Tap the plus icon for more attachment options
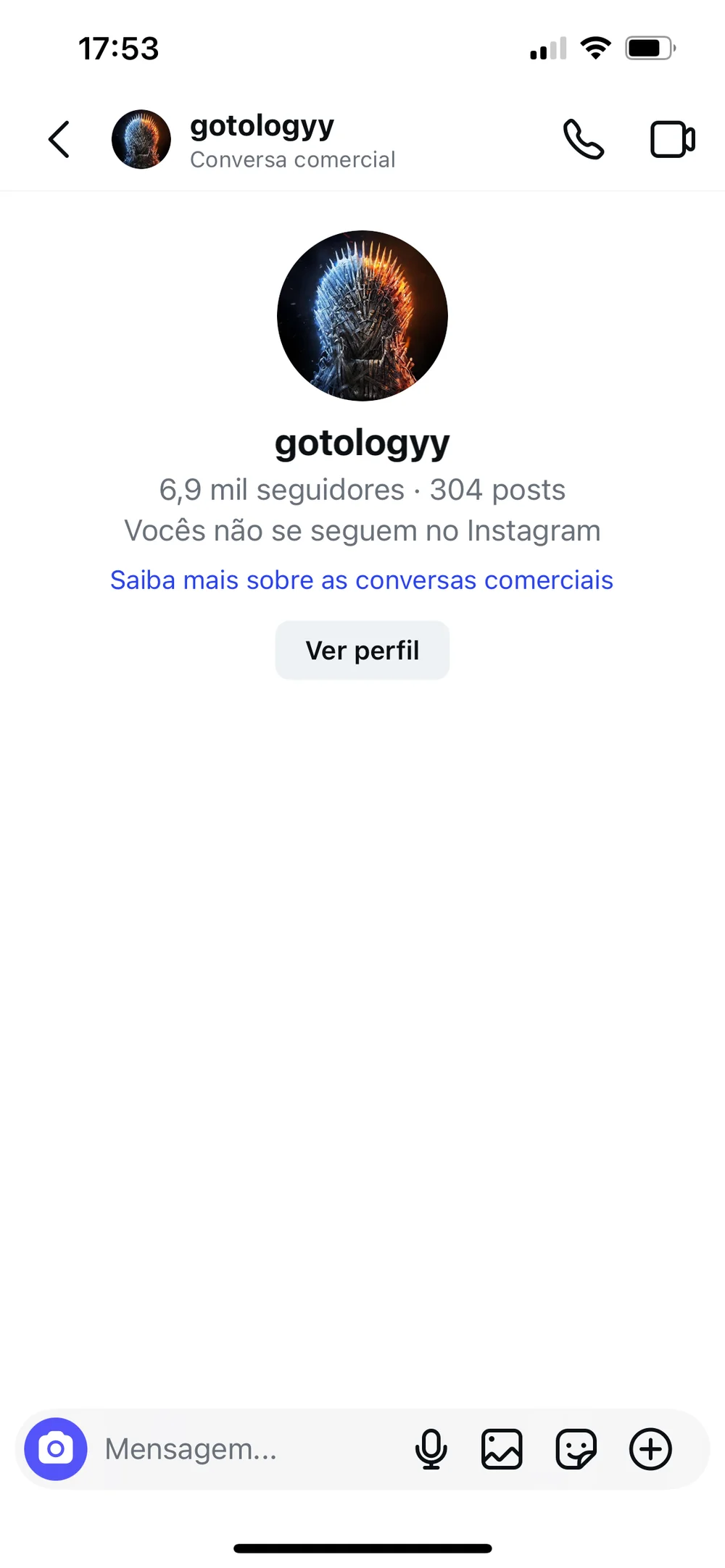The width and height of the screenshot is (725, 1568). 650,1449
